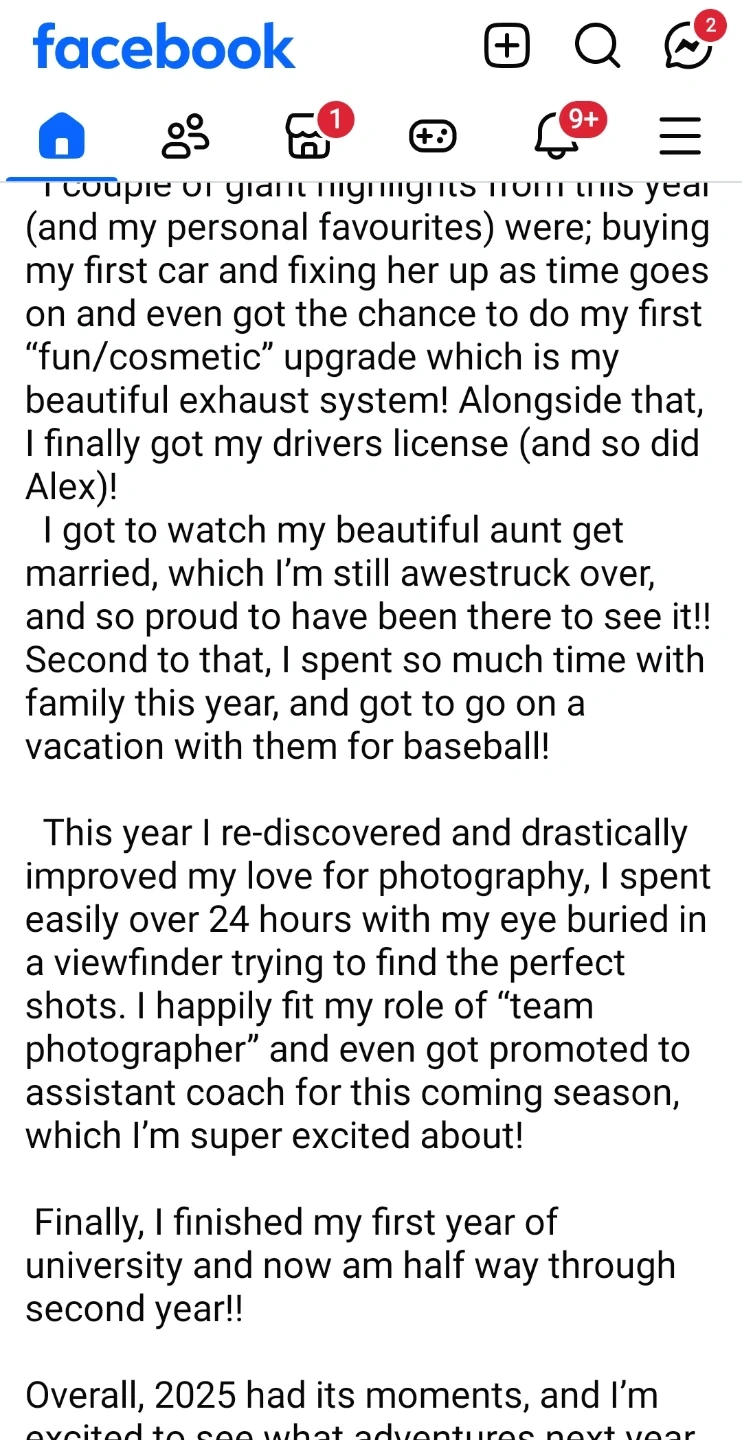Switch to the Gaming tab
This screenshot has height=1440, width=742.
click(x=432, y=137)
